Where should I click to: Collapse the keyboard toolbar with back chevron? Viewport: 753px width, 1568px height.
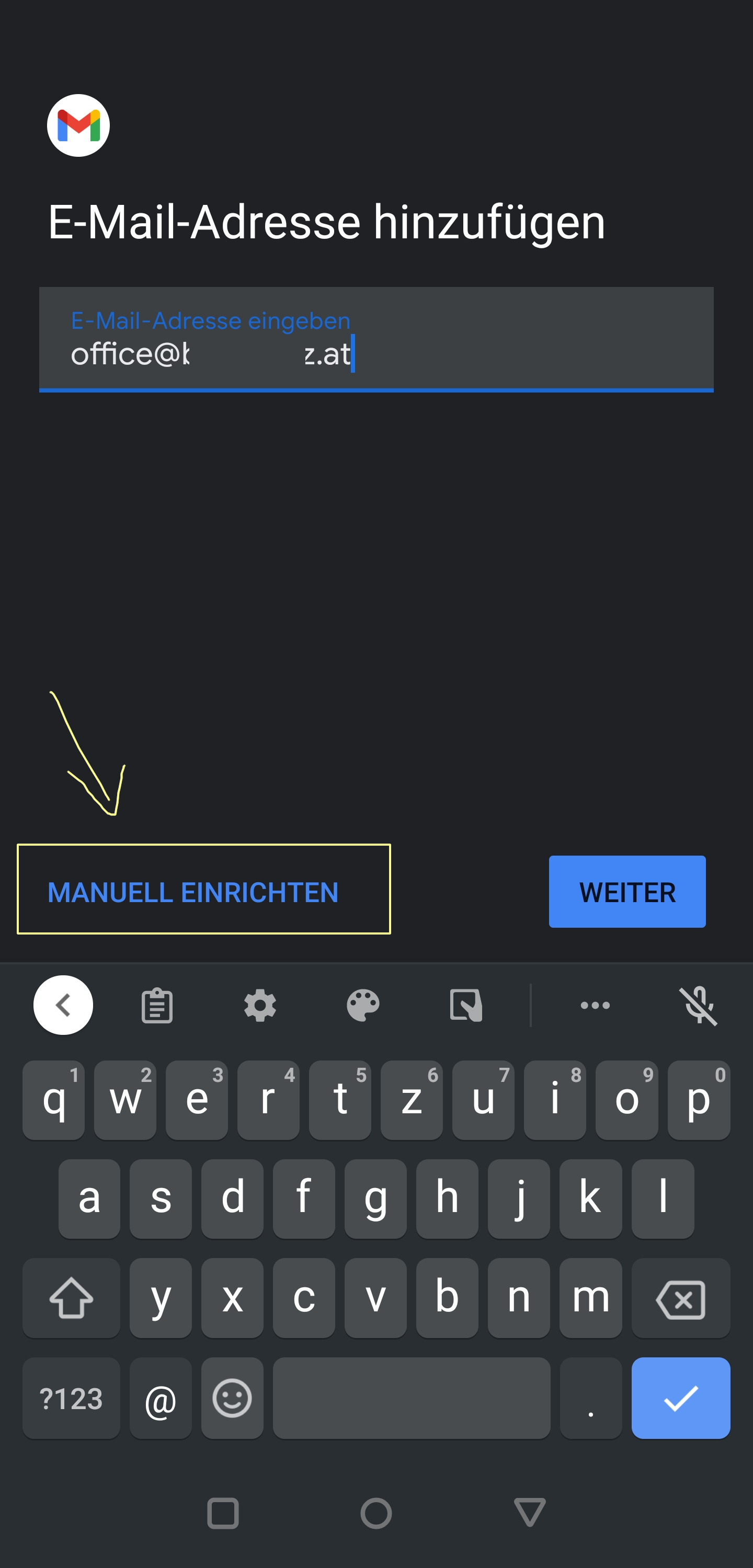pos(63,1005)
